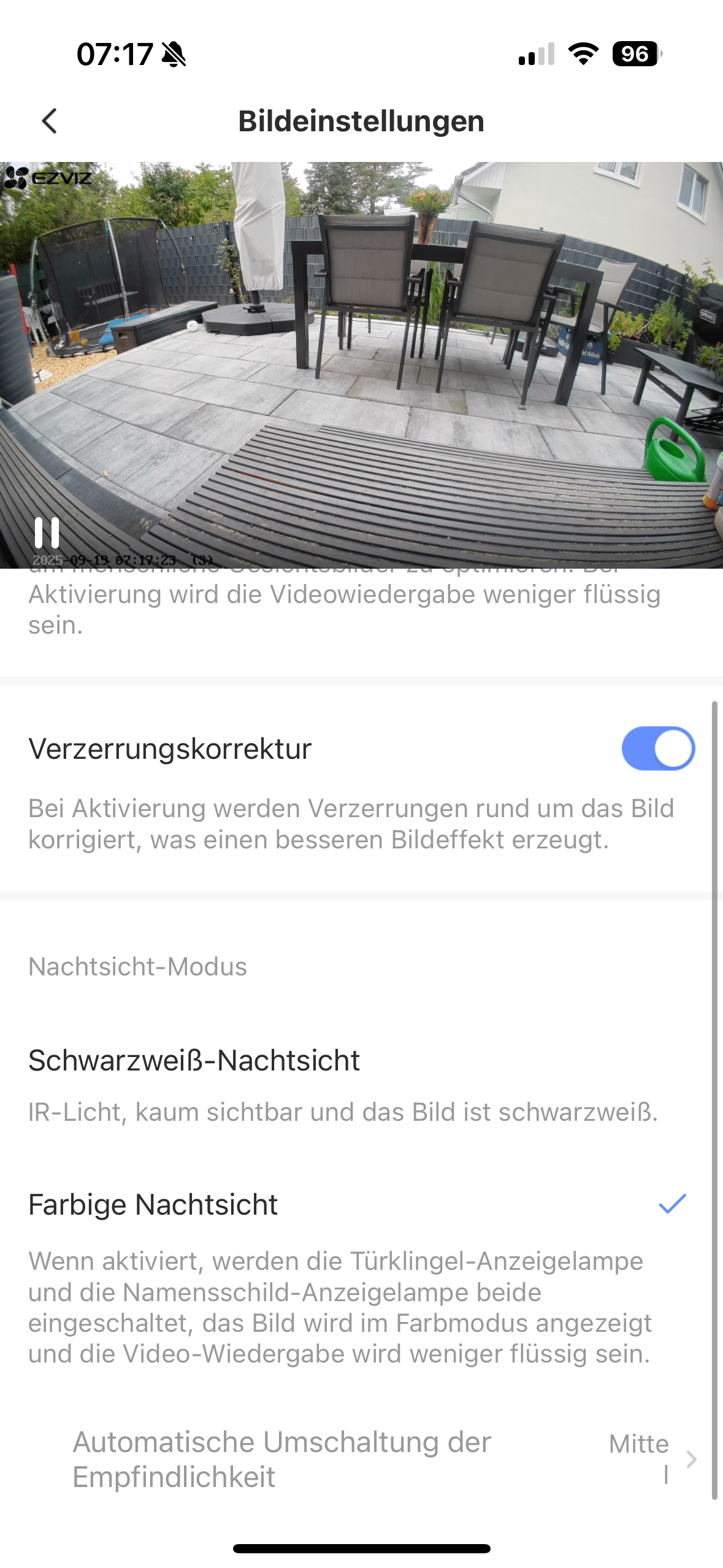Pause the live camera video
The width and height of the screenshot is (723, 1568).
click(47, 532)
